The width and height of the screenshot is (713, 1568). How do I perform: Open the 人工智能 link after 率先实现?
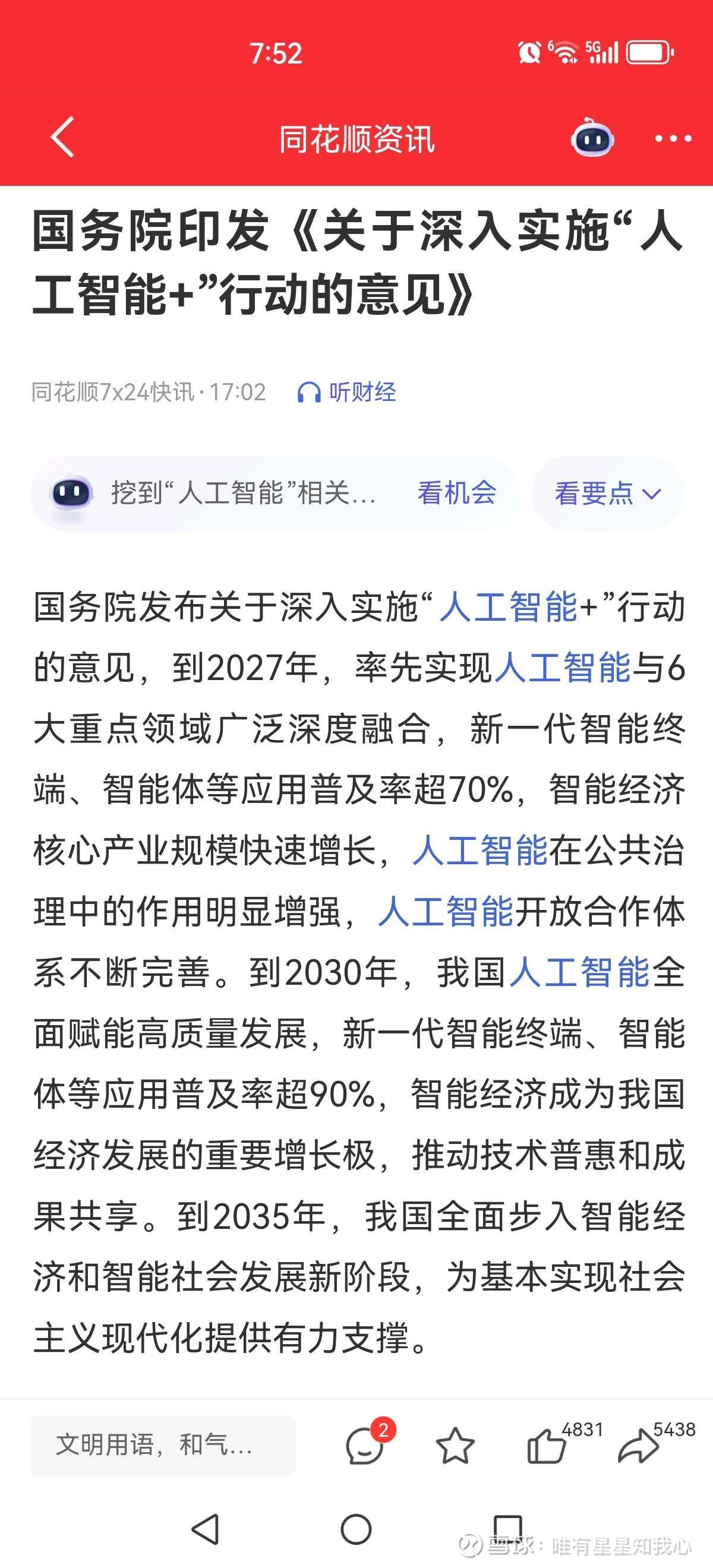(x=562, y=667)
